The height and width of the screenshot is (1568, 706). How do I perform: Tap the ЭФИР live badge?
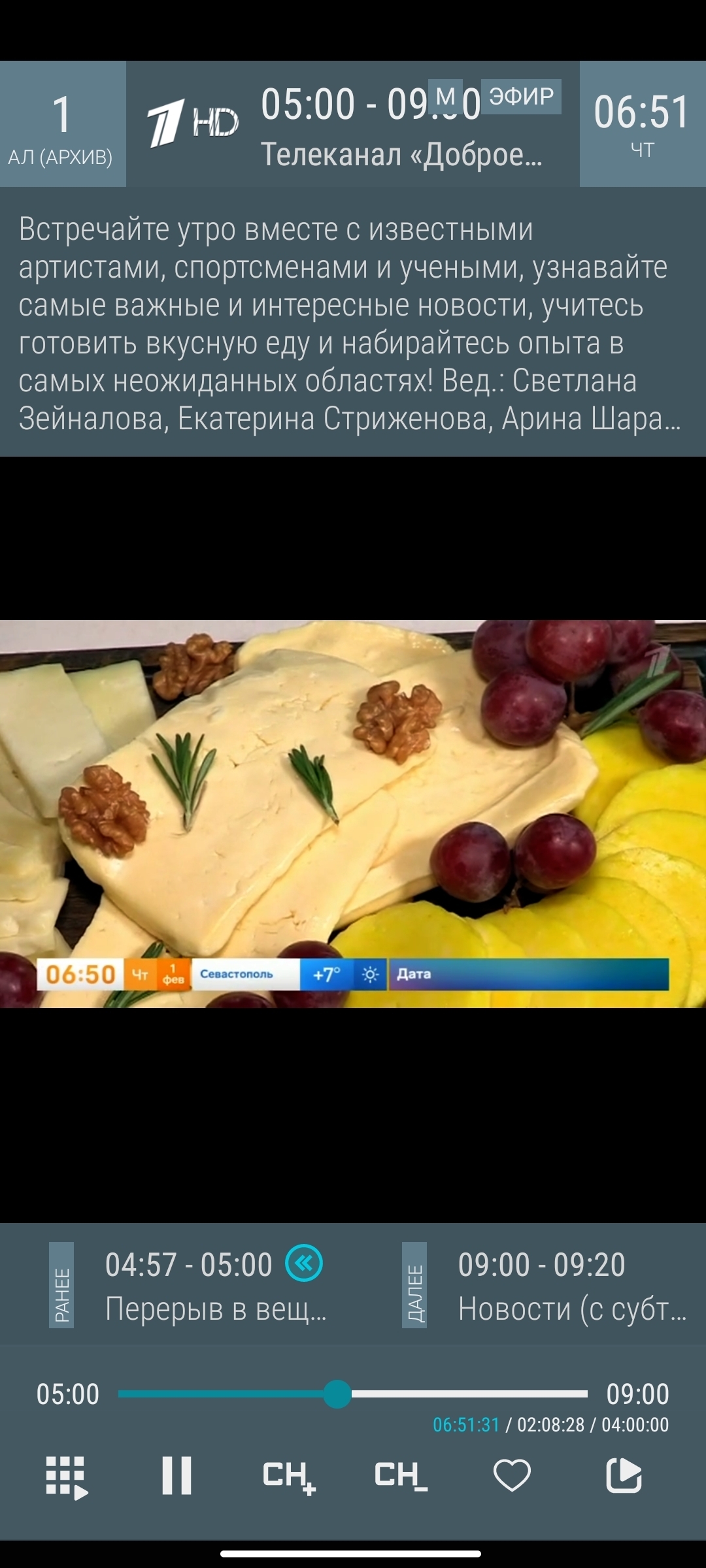(x=521, y=97)
